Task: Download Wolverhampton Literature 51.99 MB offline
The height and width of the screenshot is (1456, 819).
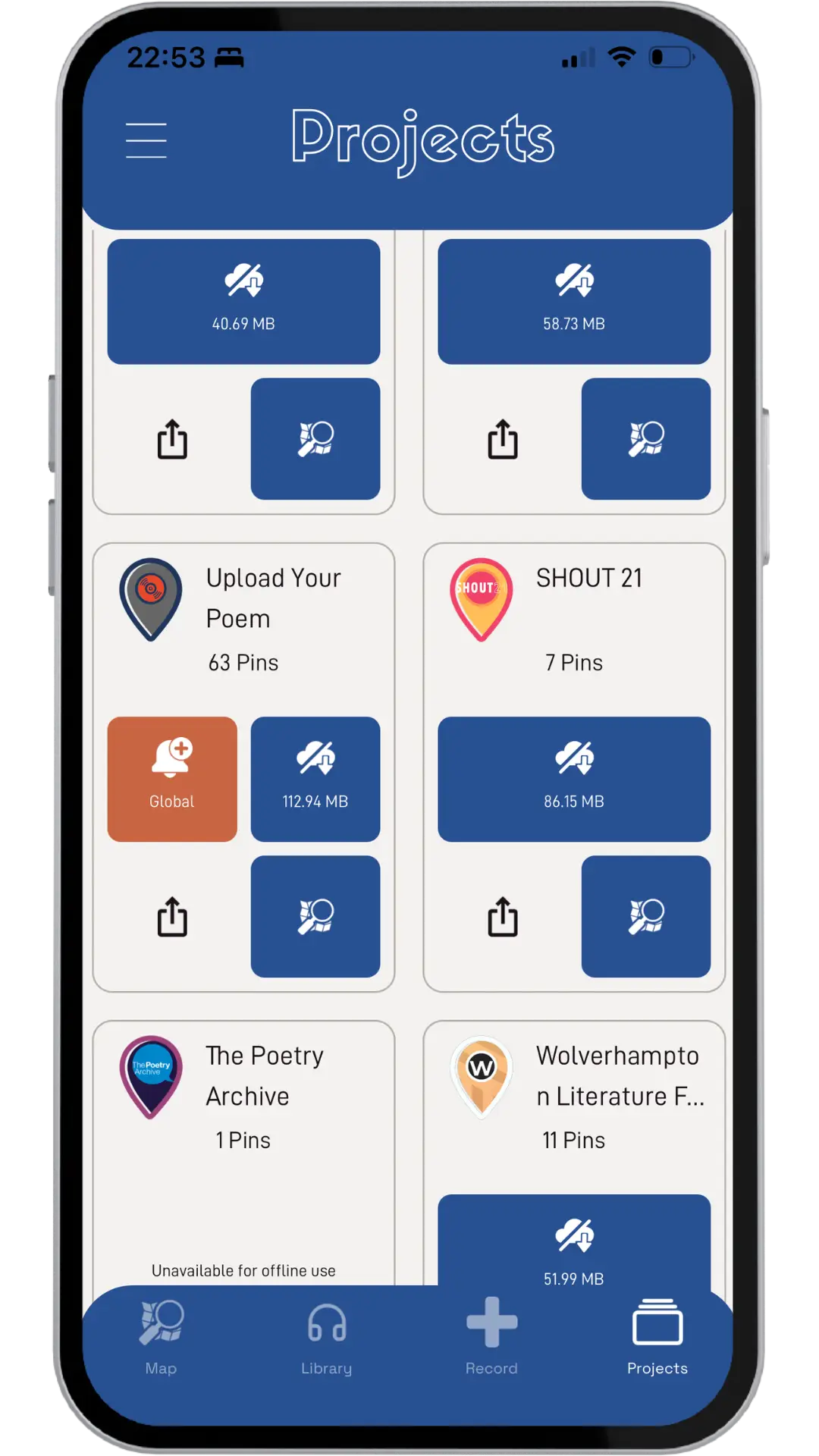Action: tap(574, 1244)
